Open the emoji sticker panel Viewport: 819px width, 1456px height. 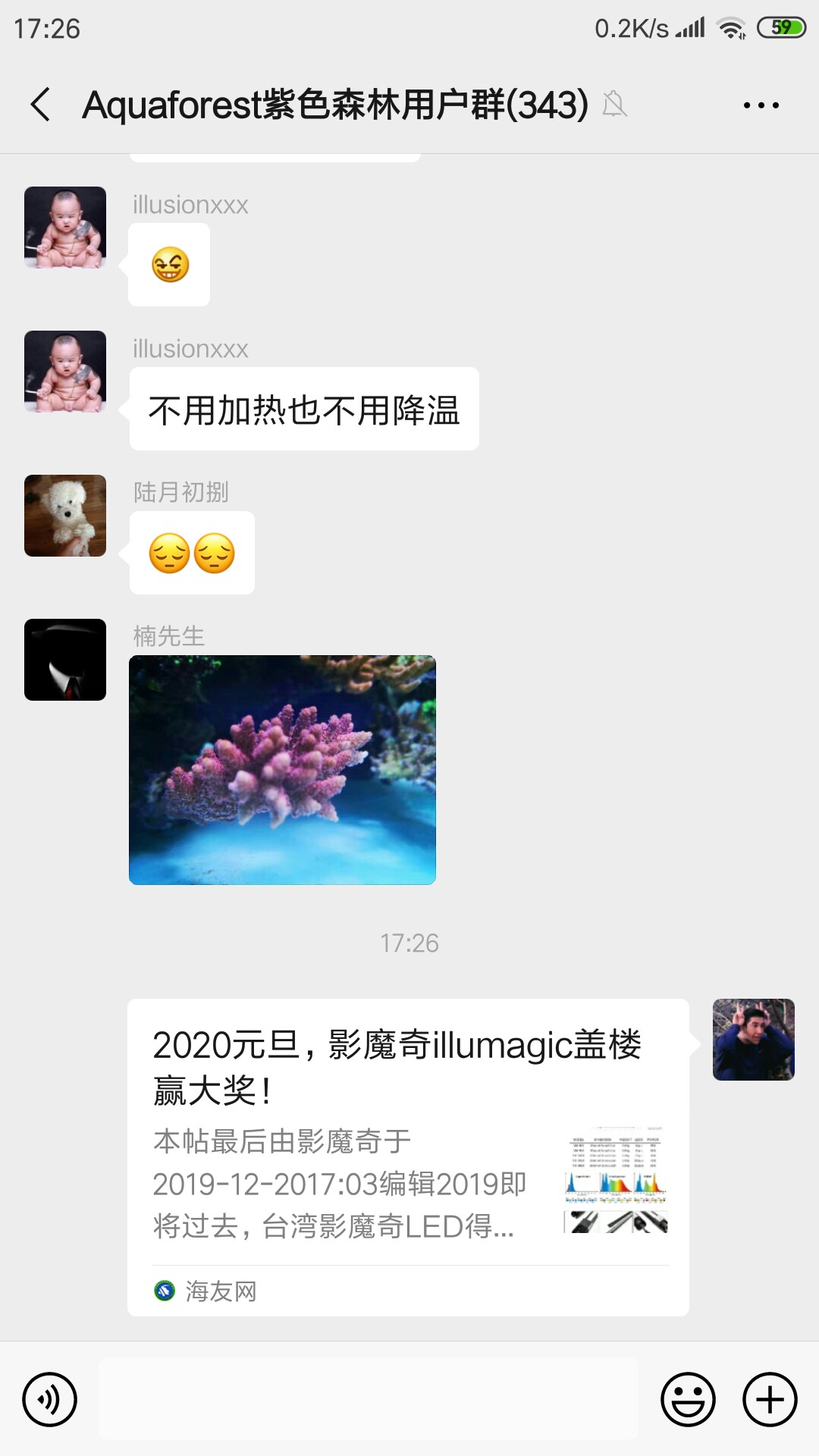point(688,1399)
